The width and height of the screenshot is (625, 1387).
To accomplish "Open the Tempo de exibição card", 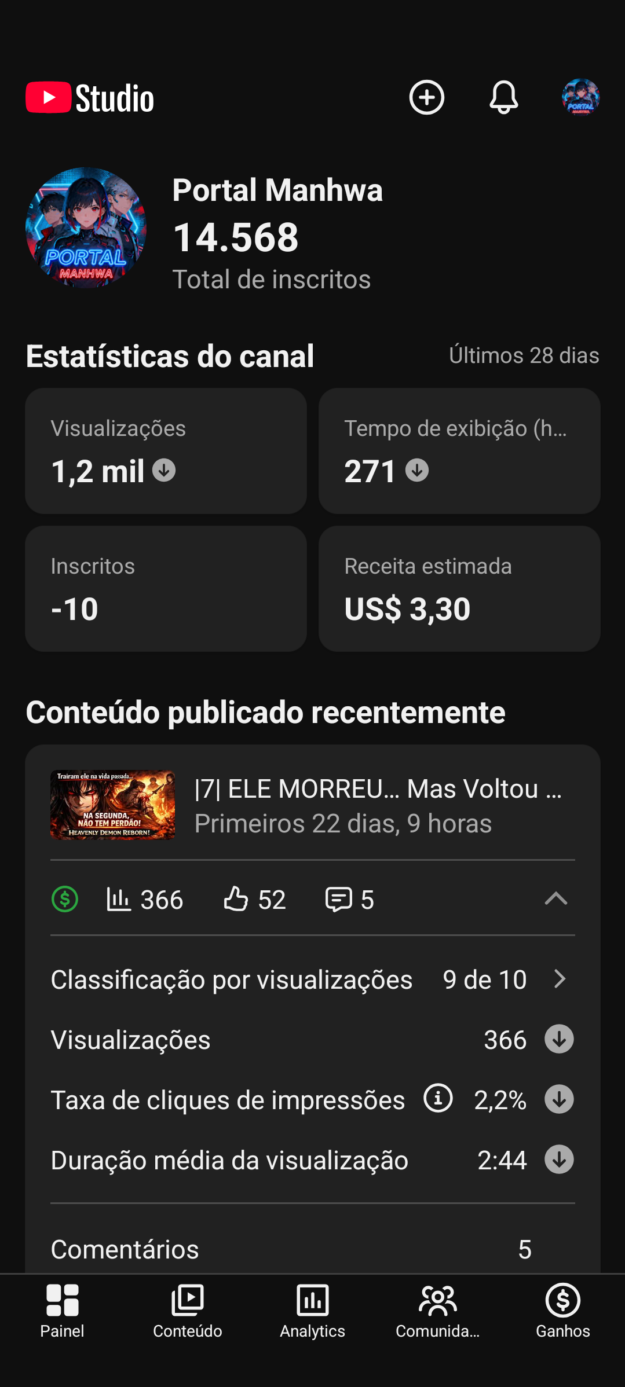I will coord(459,451).
